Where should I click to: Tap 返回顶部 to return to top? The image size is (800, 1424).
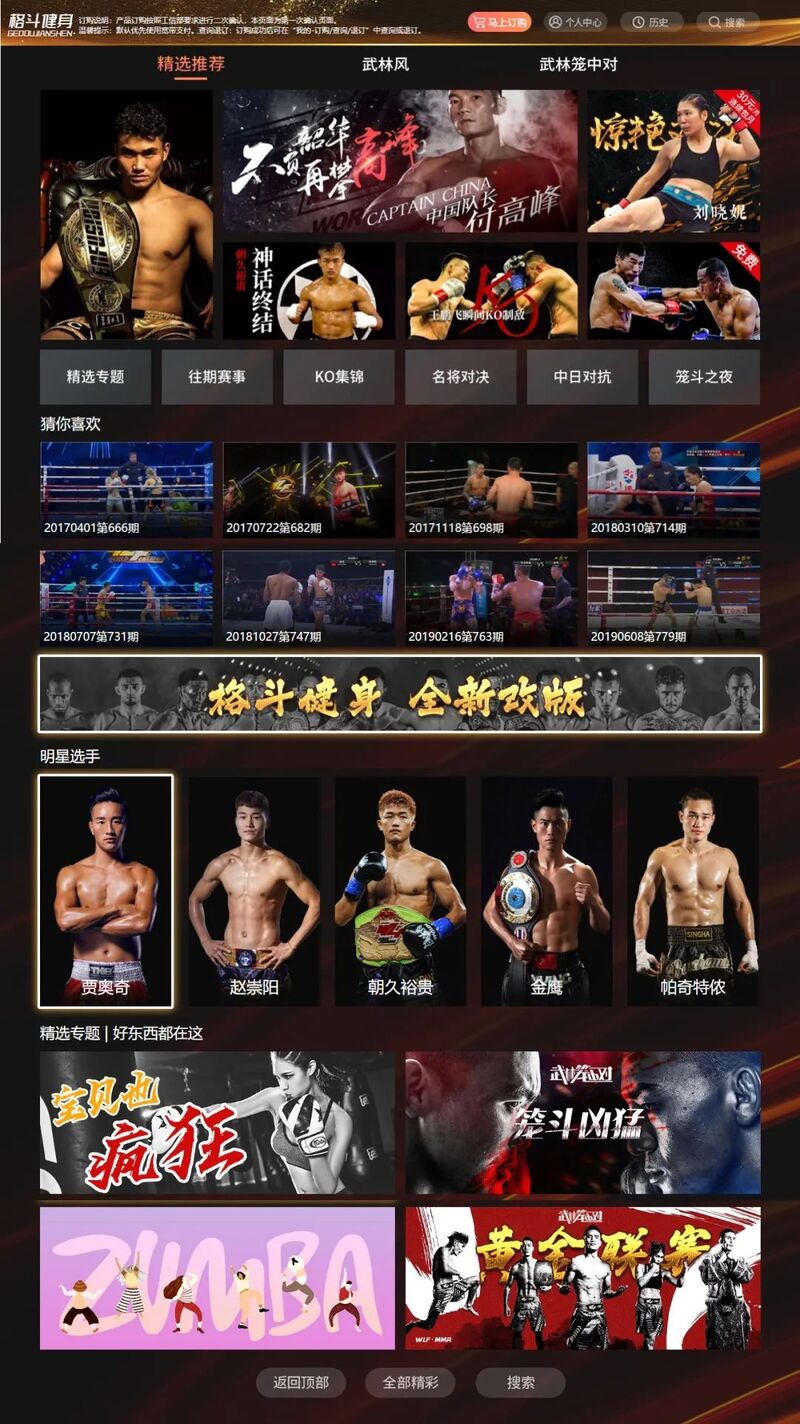pos(300,1383)
